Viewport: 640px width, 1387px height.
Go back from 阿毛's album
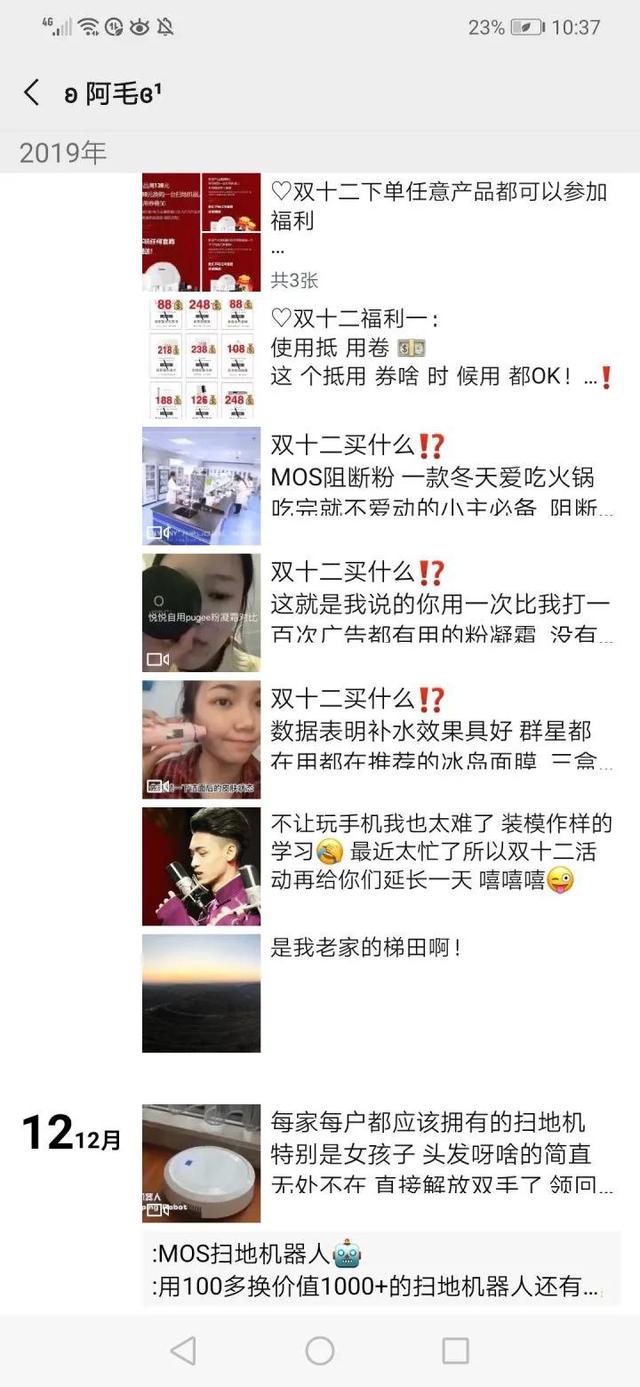32,94
